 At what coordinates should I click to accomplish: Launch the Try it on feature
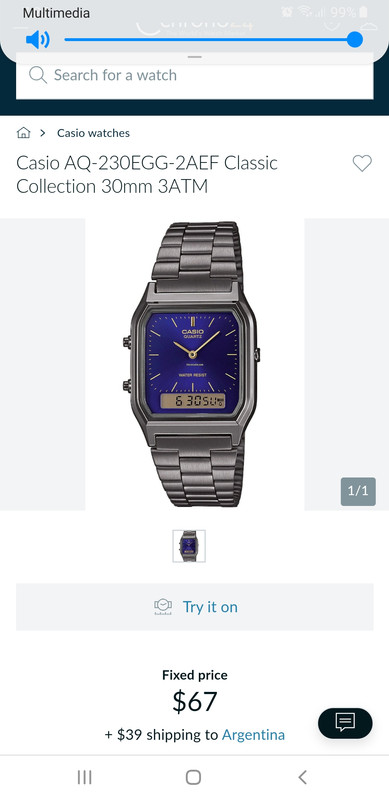tap(194, 607)
